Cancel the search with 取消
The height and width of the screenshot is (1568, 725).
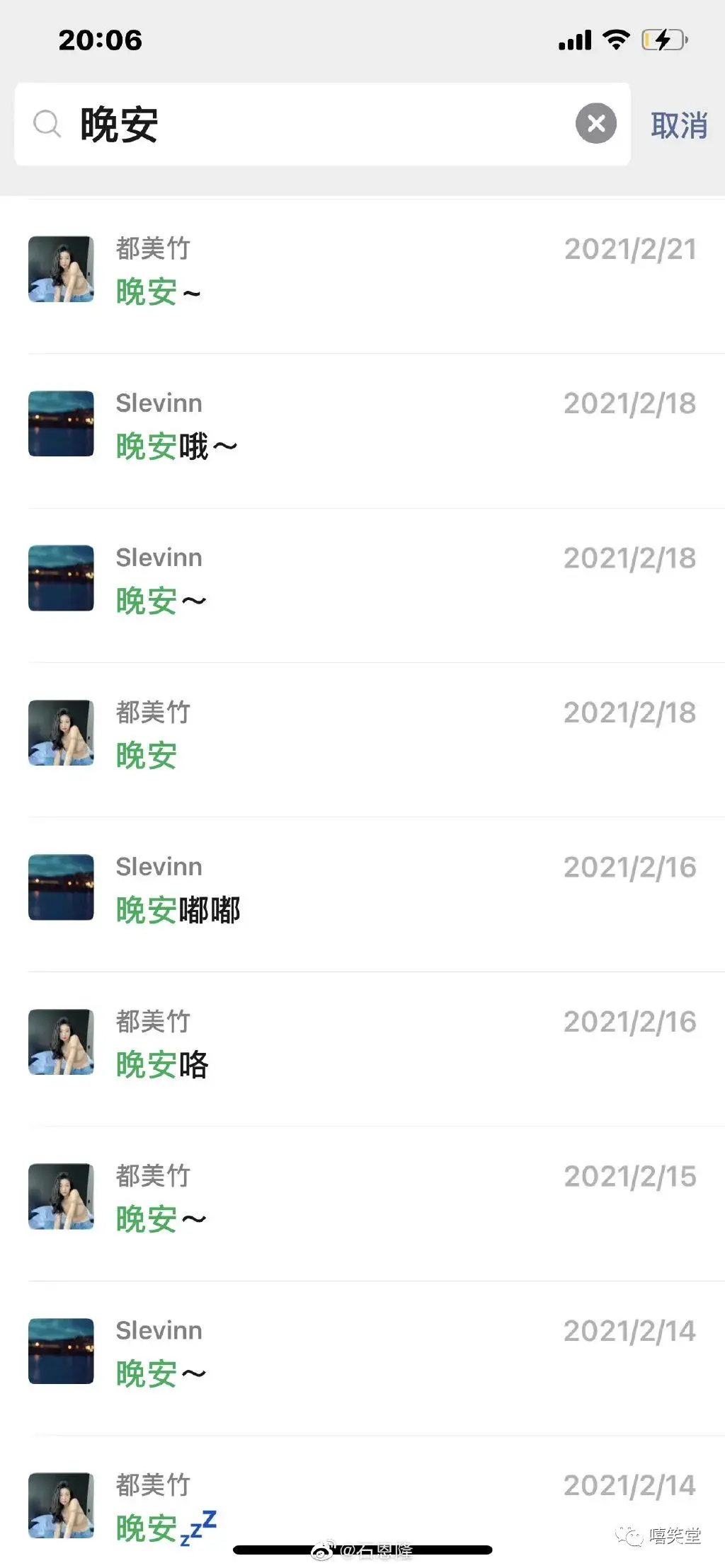coord(678,125)
